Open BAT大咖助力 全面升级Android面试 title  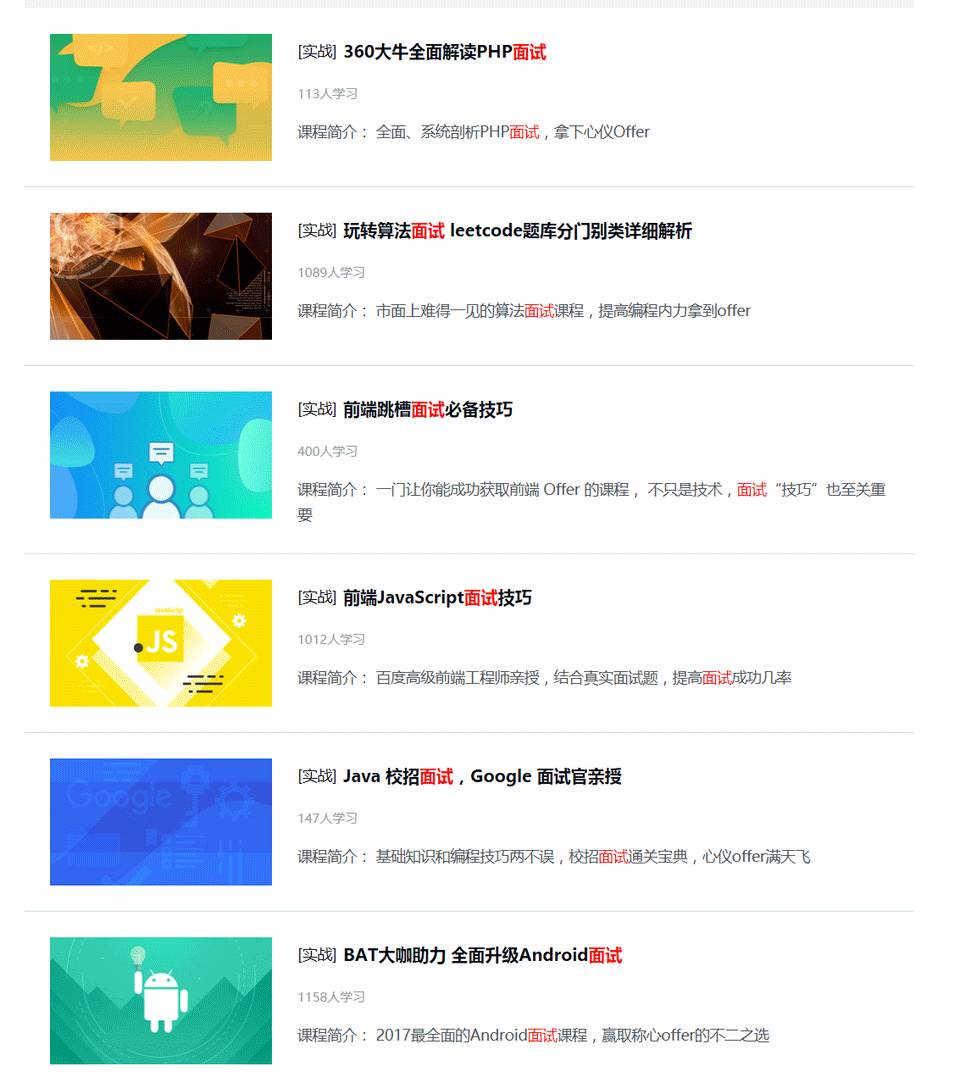coord(482,956)
